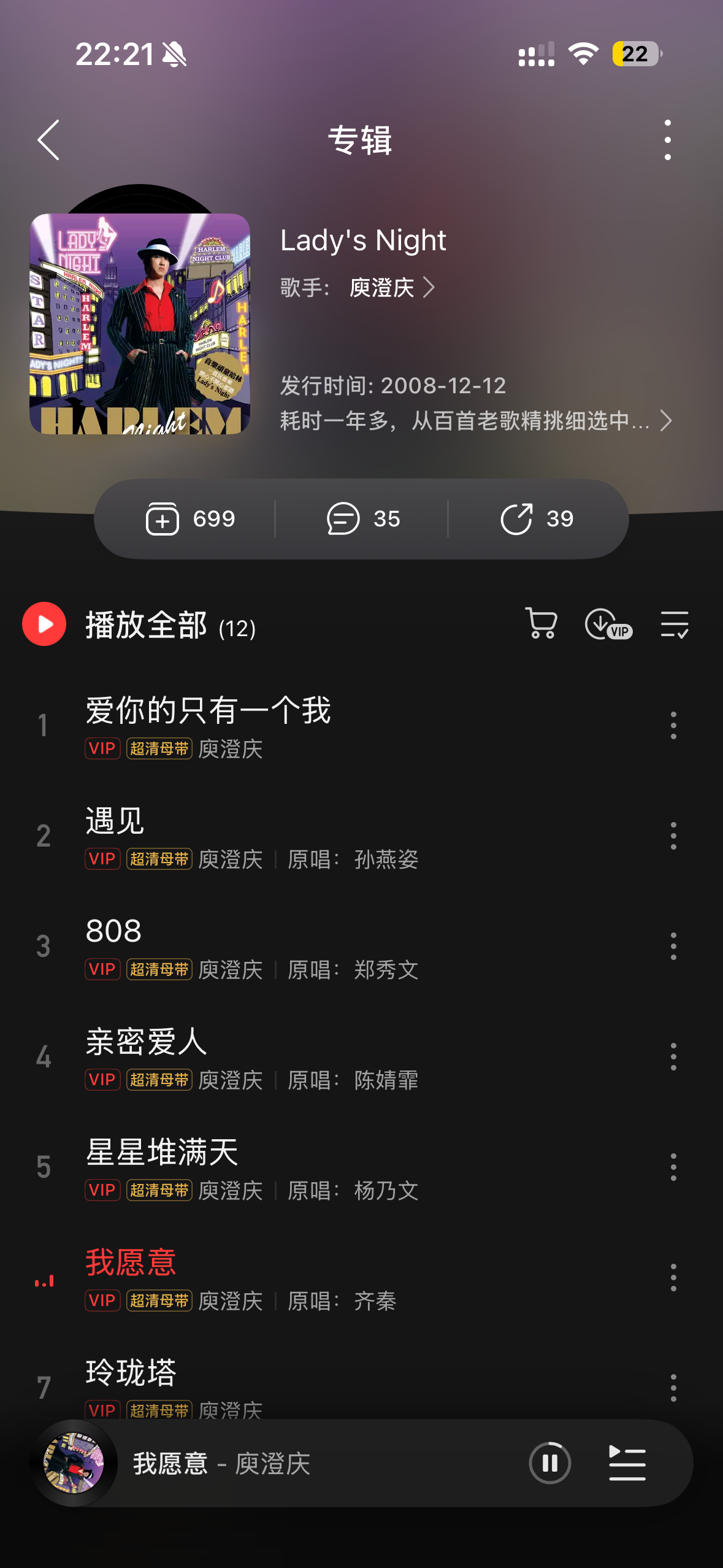Open the 35 album comments
Image resolution: width=723 pixels, height=1568 pixels.
363,519
